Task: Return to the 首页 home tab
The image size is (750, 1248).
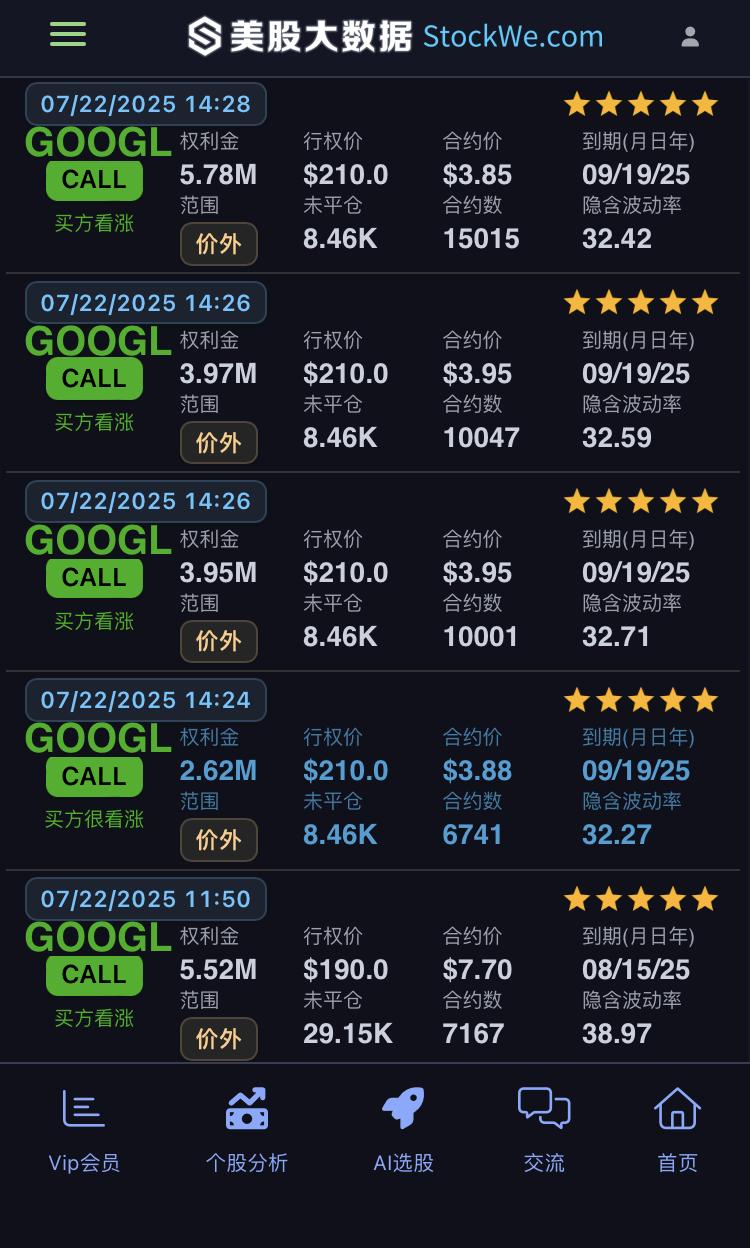Action: pyautogui.click(x=677, y=1130)
